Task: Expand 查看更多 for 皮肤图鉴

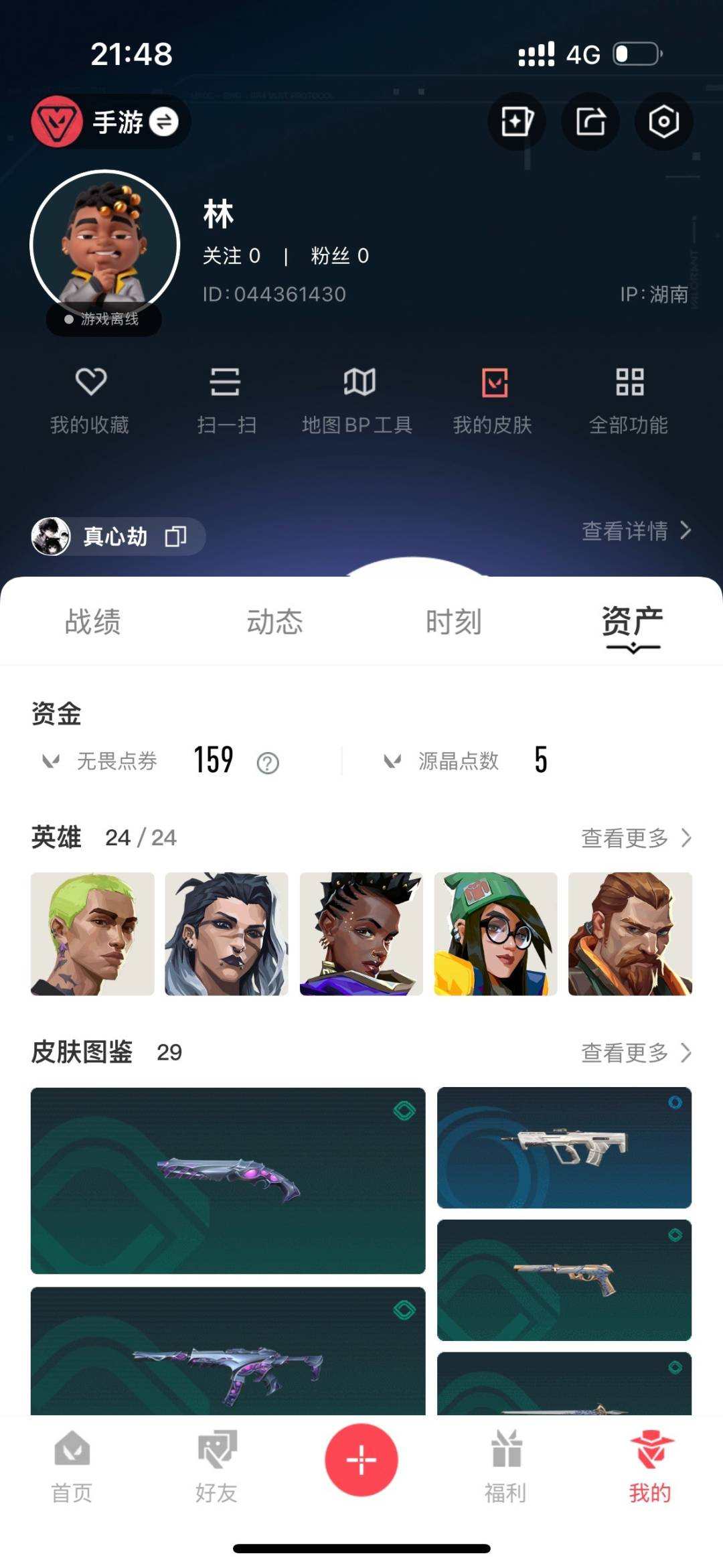Action: [636, 1053]
